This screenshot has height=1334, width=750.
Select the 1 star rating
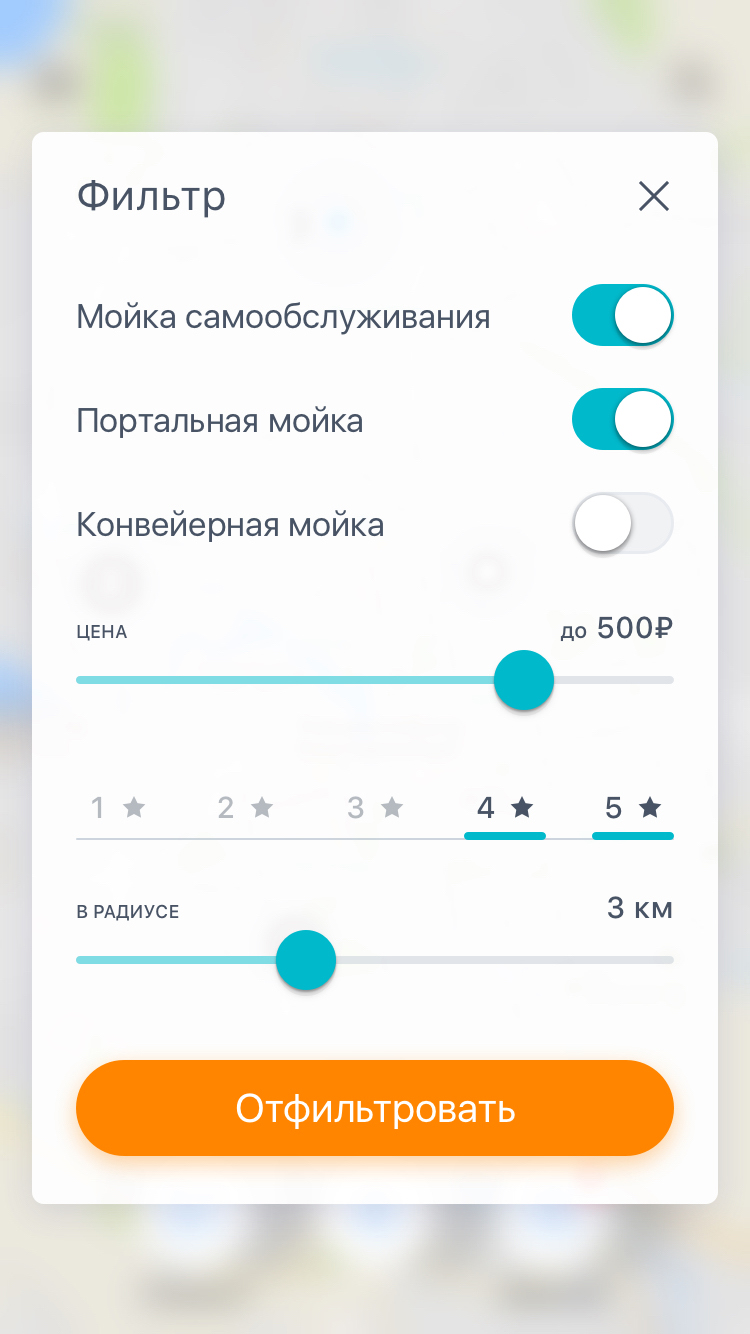coord(117,808)
